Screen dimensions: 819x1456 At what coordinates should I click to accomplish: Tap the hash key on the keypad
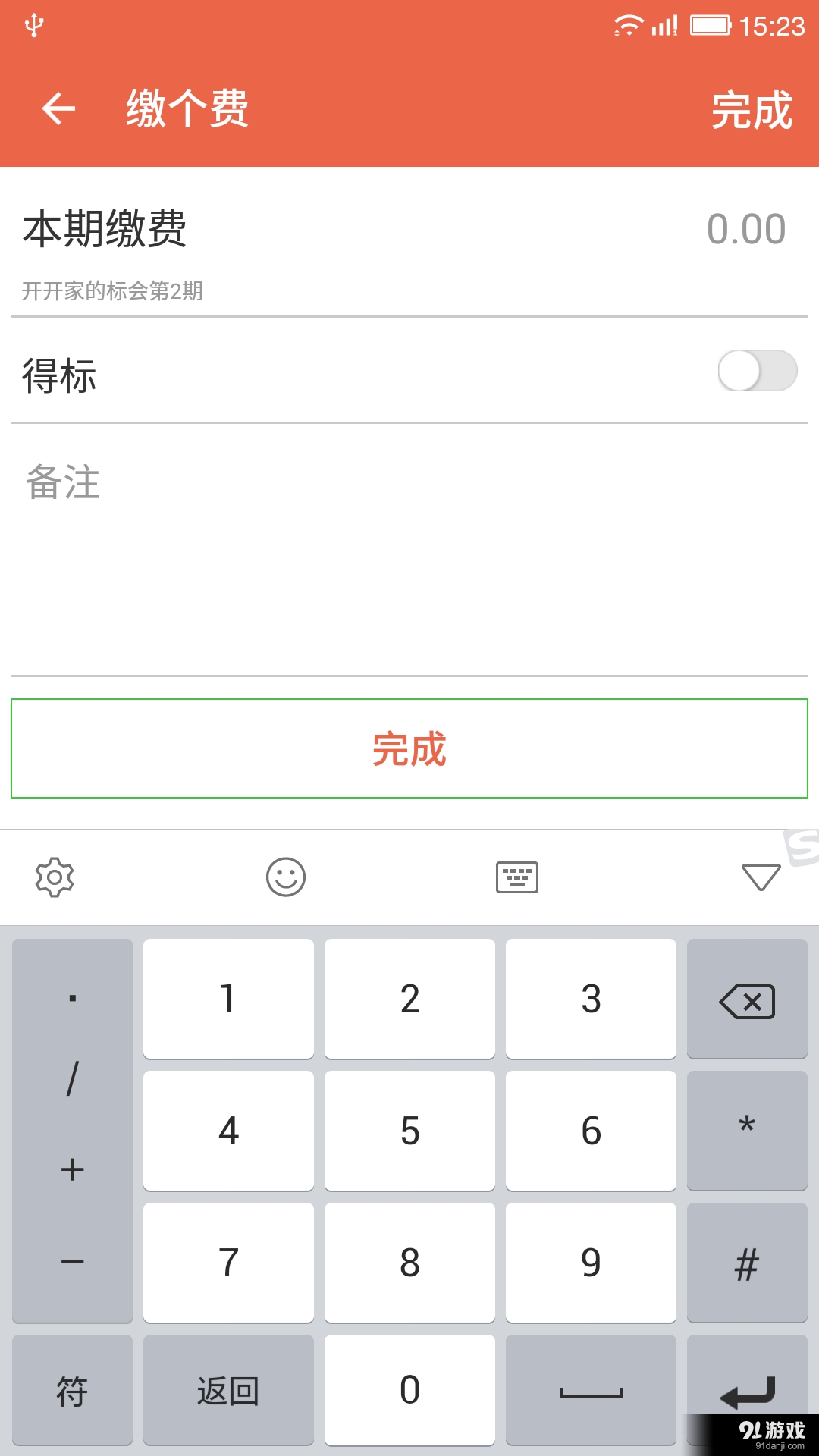pyautogui.click(x=747, y=1261)
